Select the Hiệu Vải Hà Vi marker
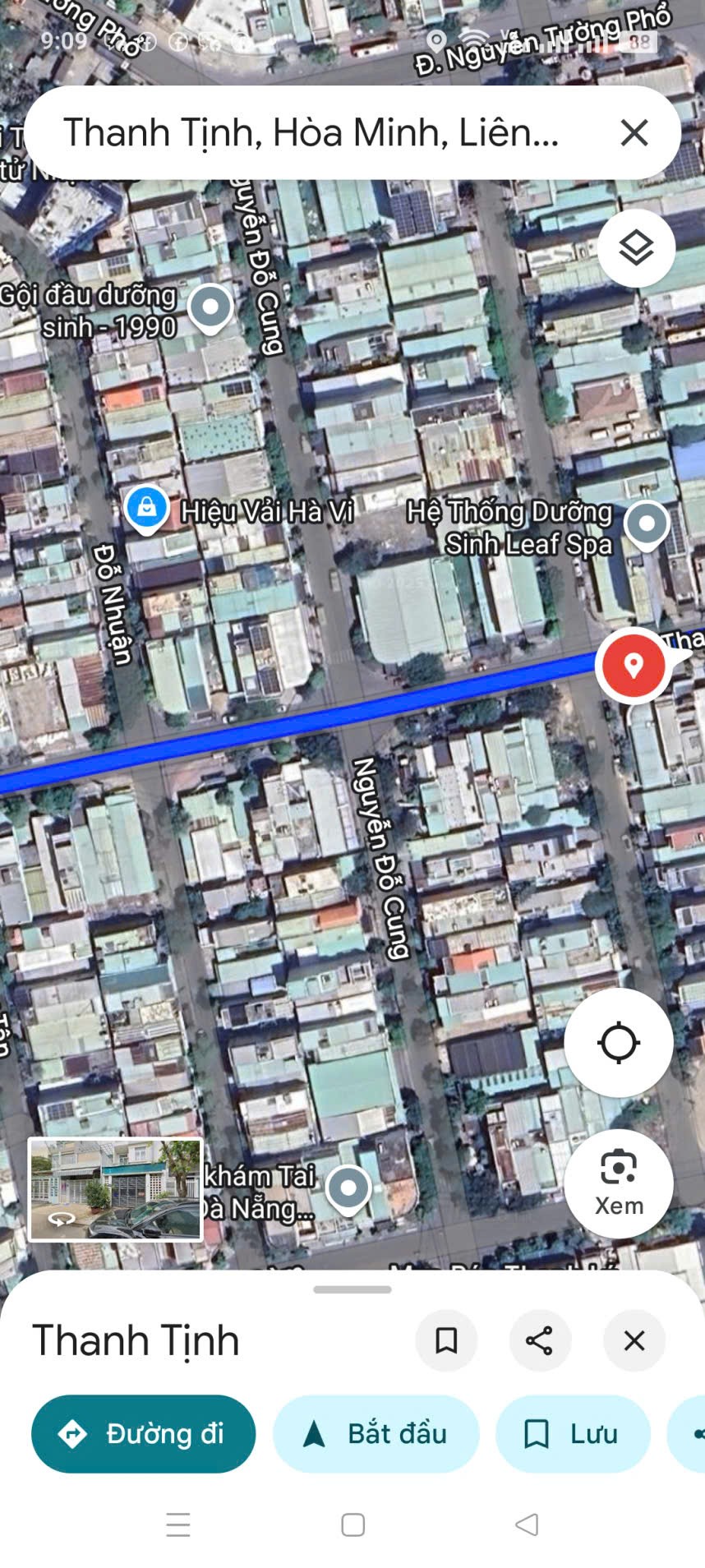Screen dimensions: 705x1568 click(x=146, y=508)
